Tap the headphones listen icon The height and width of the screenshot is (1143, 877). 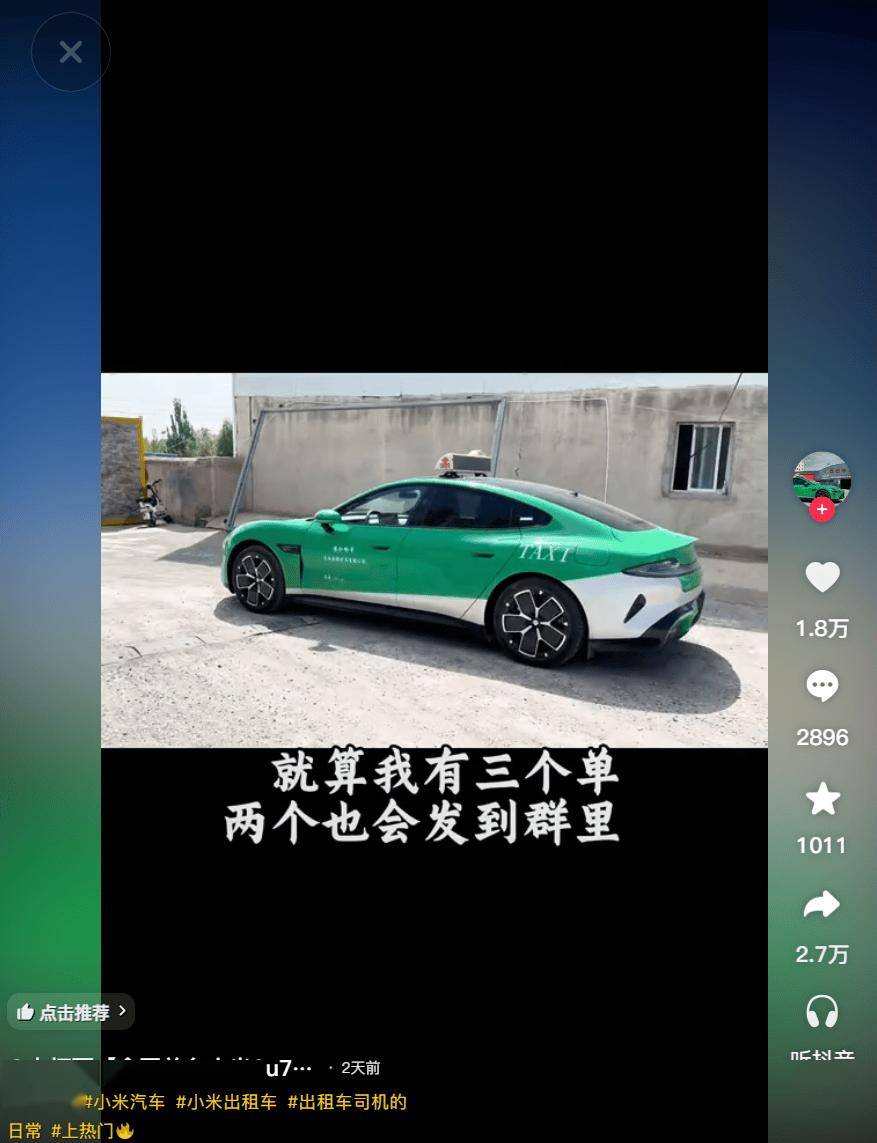[x=822, y=1012]
